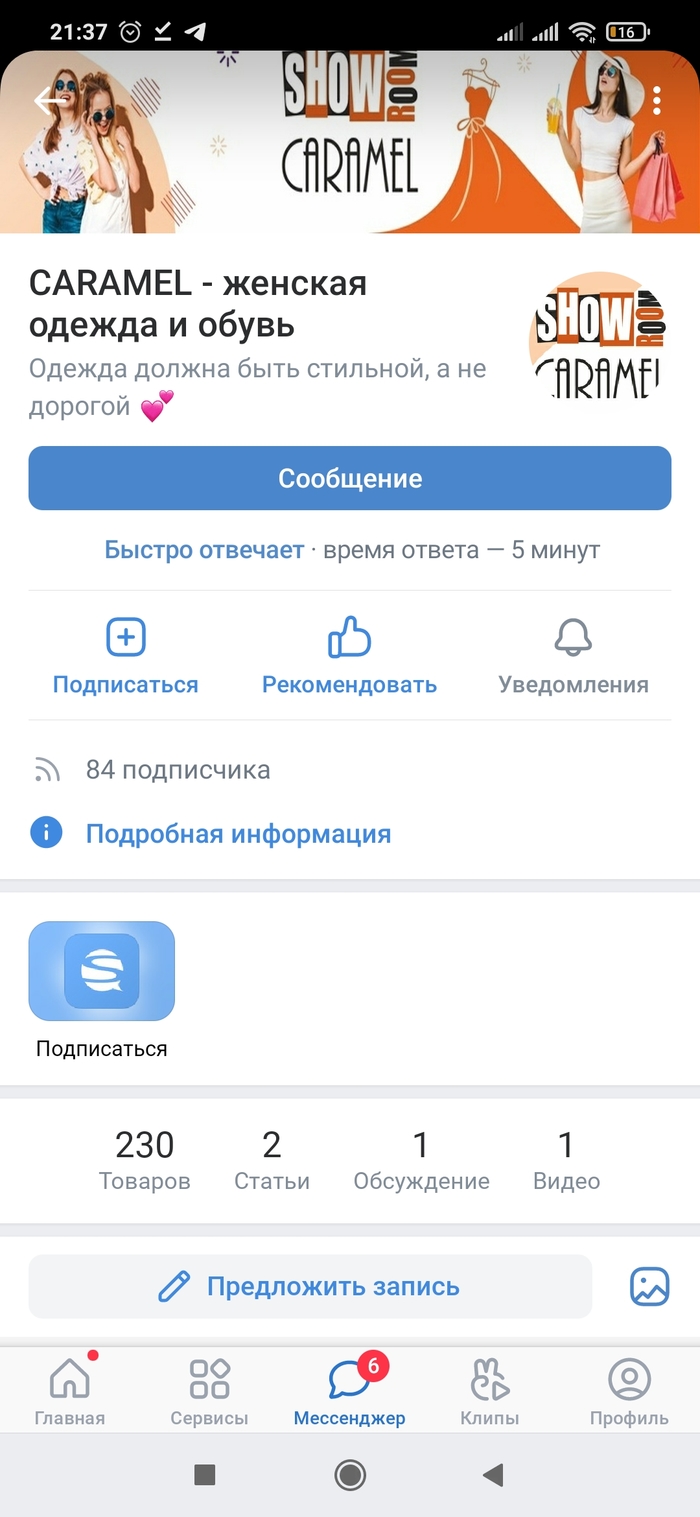Open the three-dot overflow menu

[x=656, y=101]
